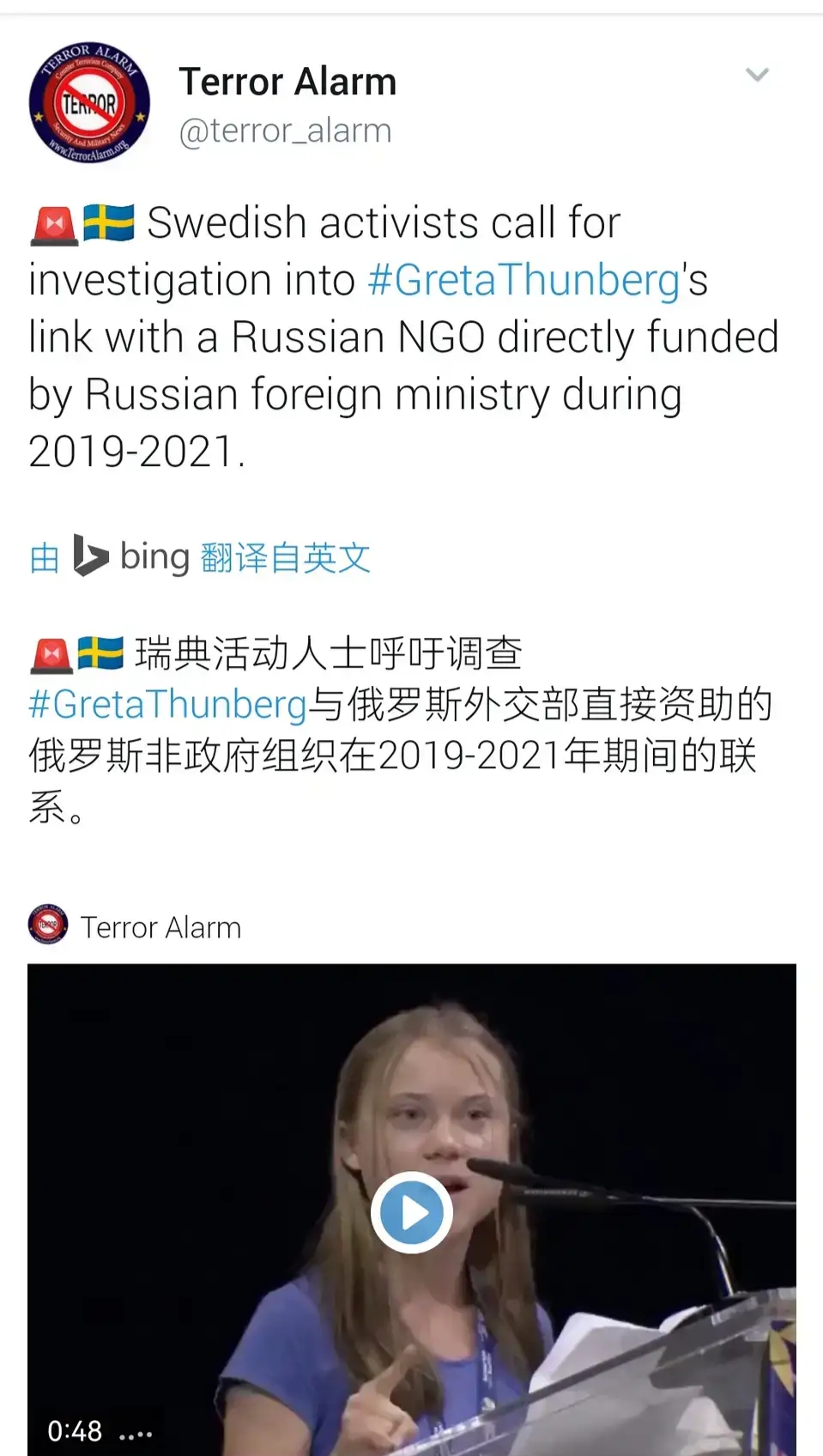Tap the Bing translated-from-English label
Screen dimensions: 823x1456
click(199, 557)
